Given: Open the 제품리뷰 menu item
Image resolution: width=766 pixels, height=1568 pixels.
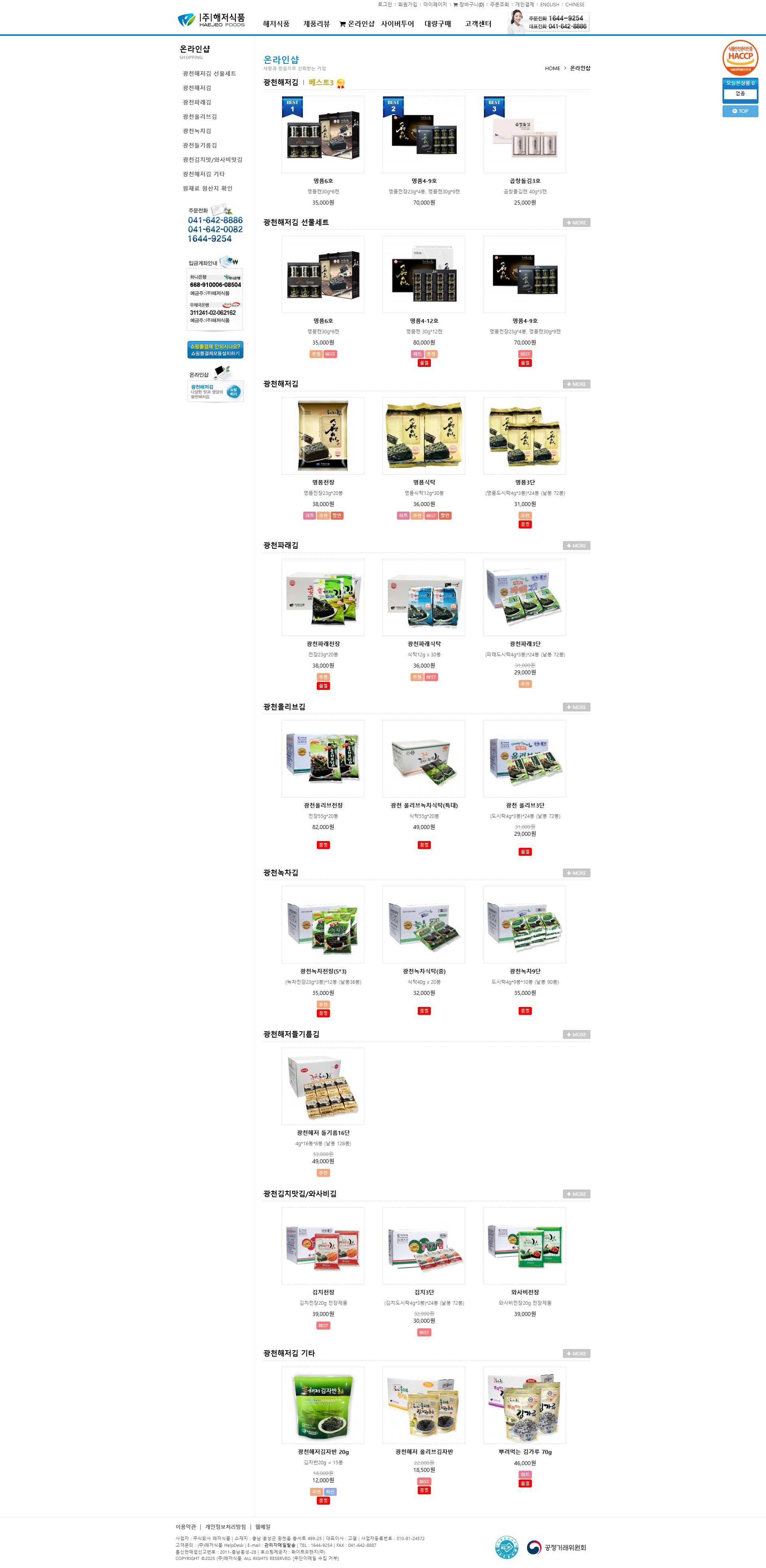Looking at the screenshot, I should [316, 24].
